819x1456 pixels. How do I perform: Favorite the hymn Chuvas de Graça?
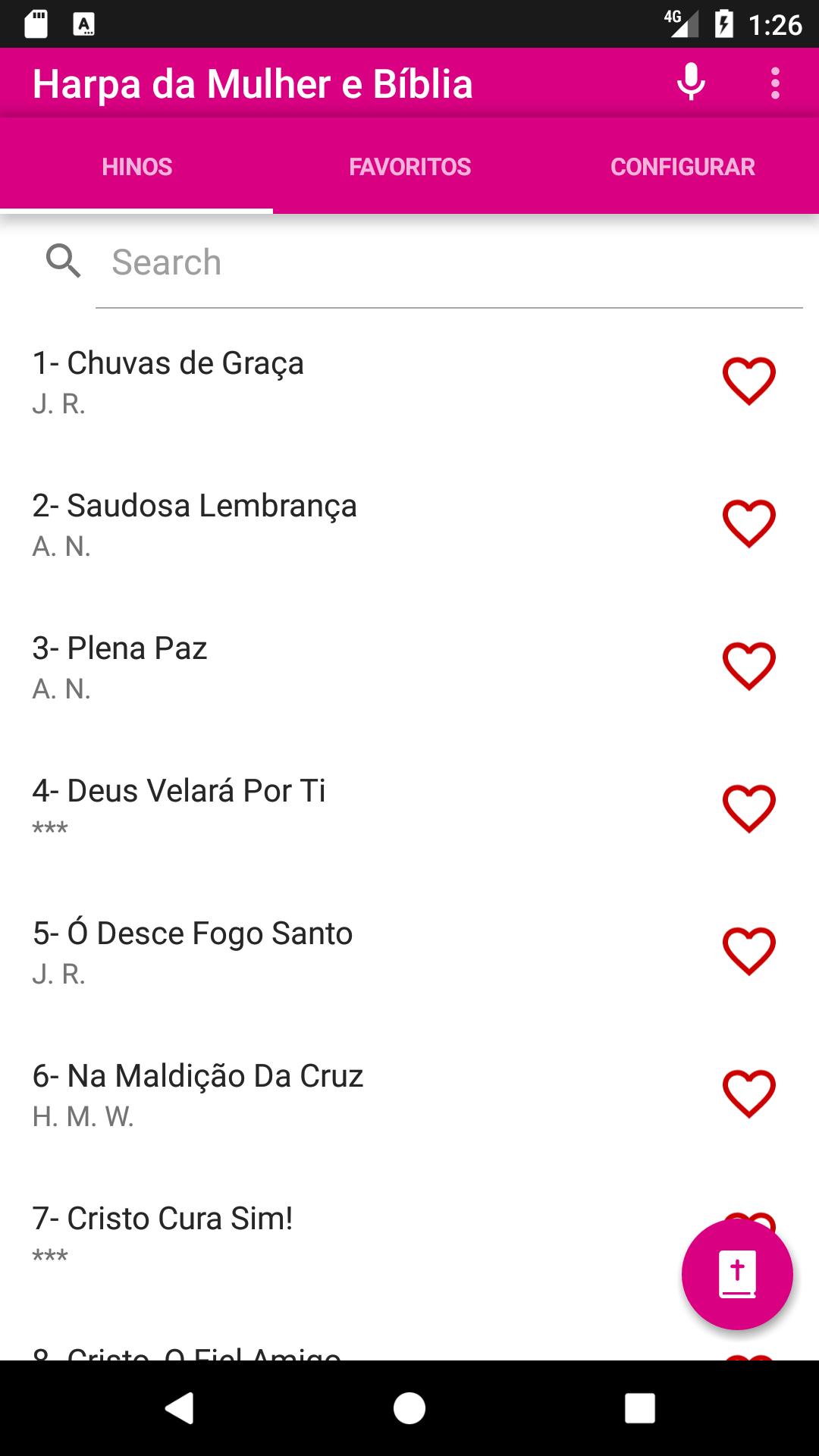(x=749, y=381)
